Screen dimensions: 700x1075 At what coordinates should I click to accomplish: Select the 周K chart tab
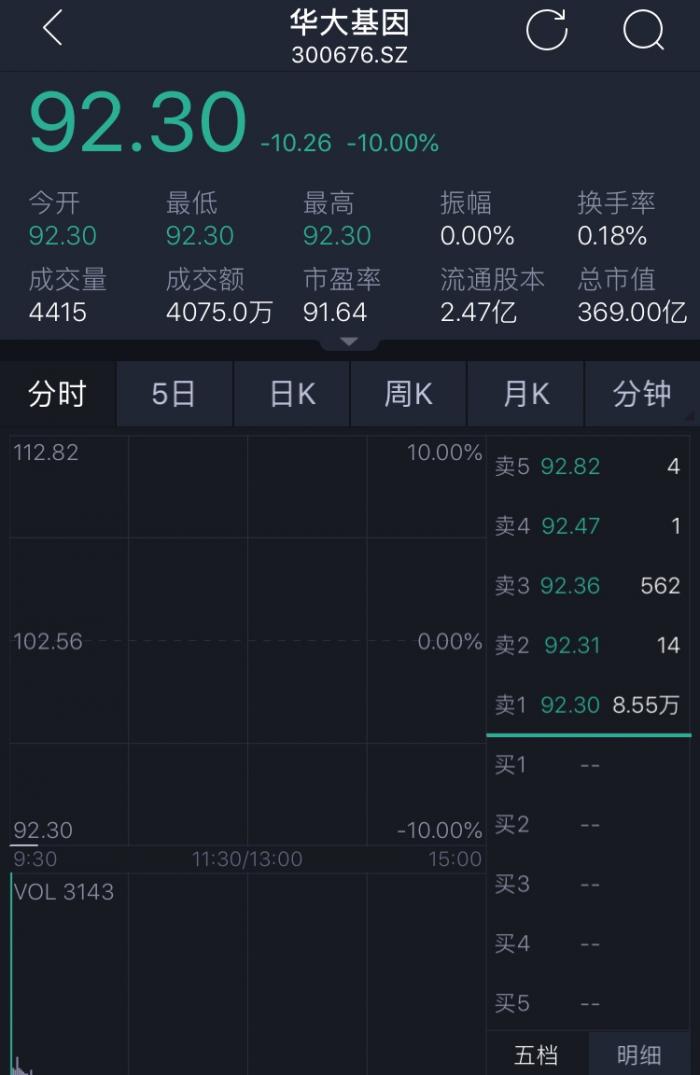(x=408, y=394)
